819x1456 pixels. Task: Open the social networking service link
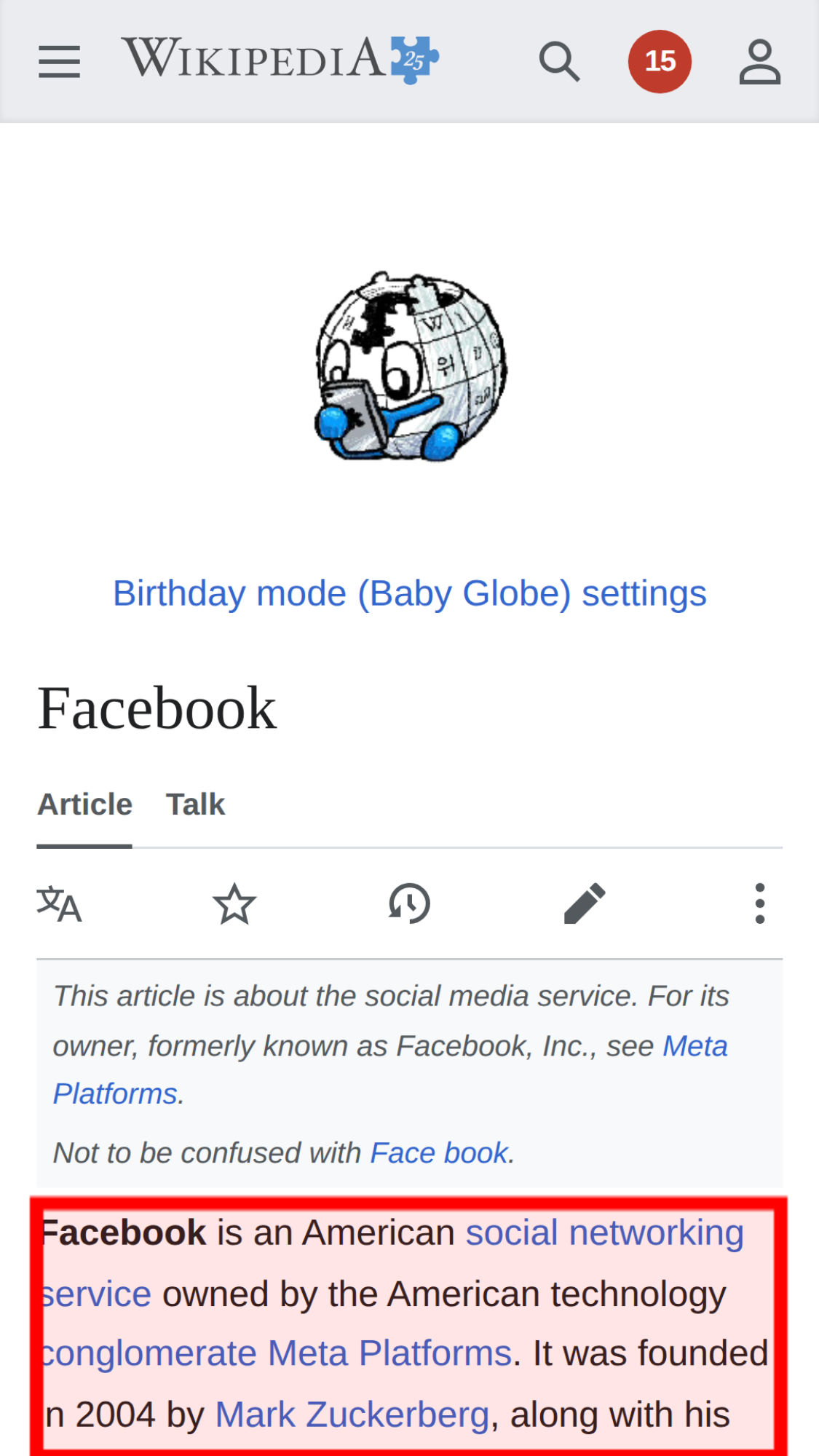pyautogui.click(x=604, y=1233)
